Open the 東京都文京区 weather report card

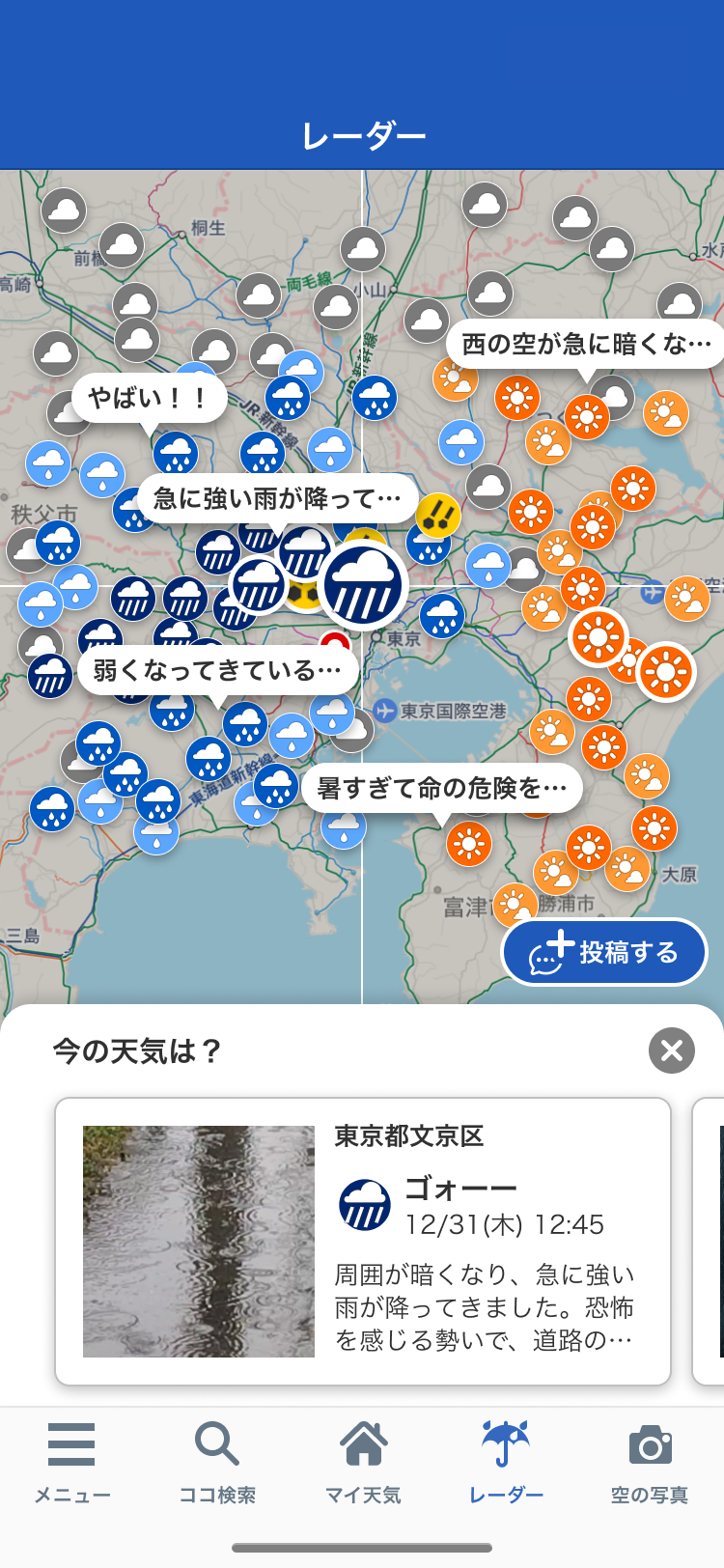pos(363,1242)
